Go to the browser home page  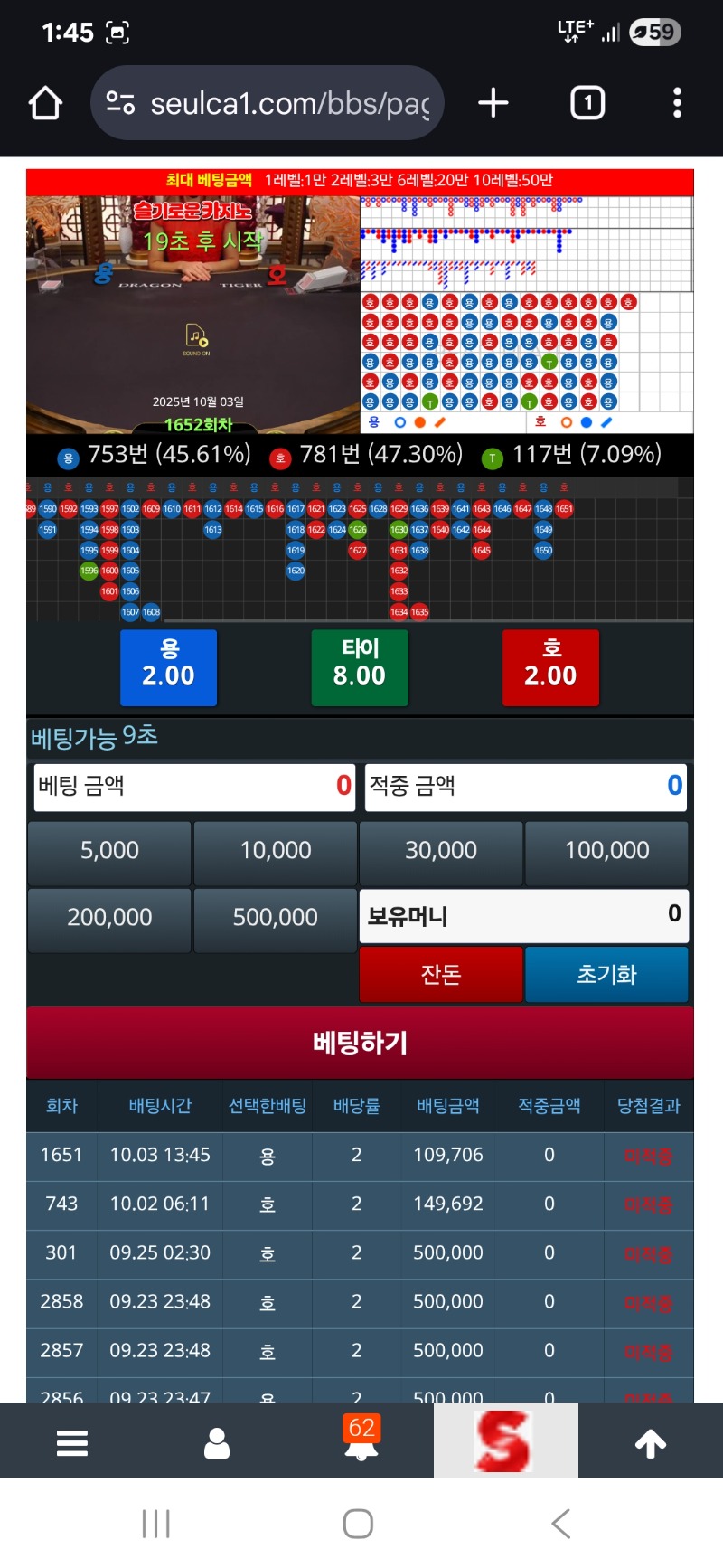45,103
